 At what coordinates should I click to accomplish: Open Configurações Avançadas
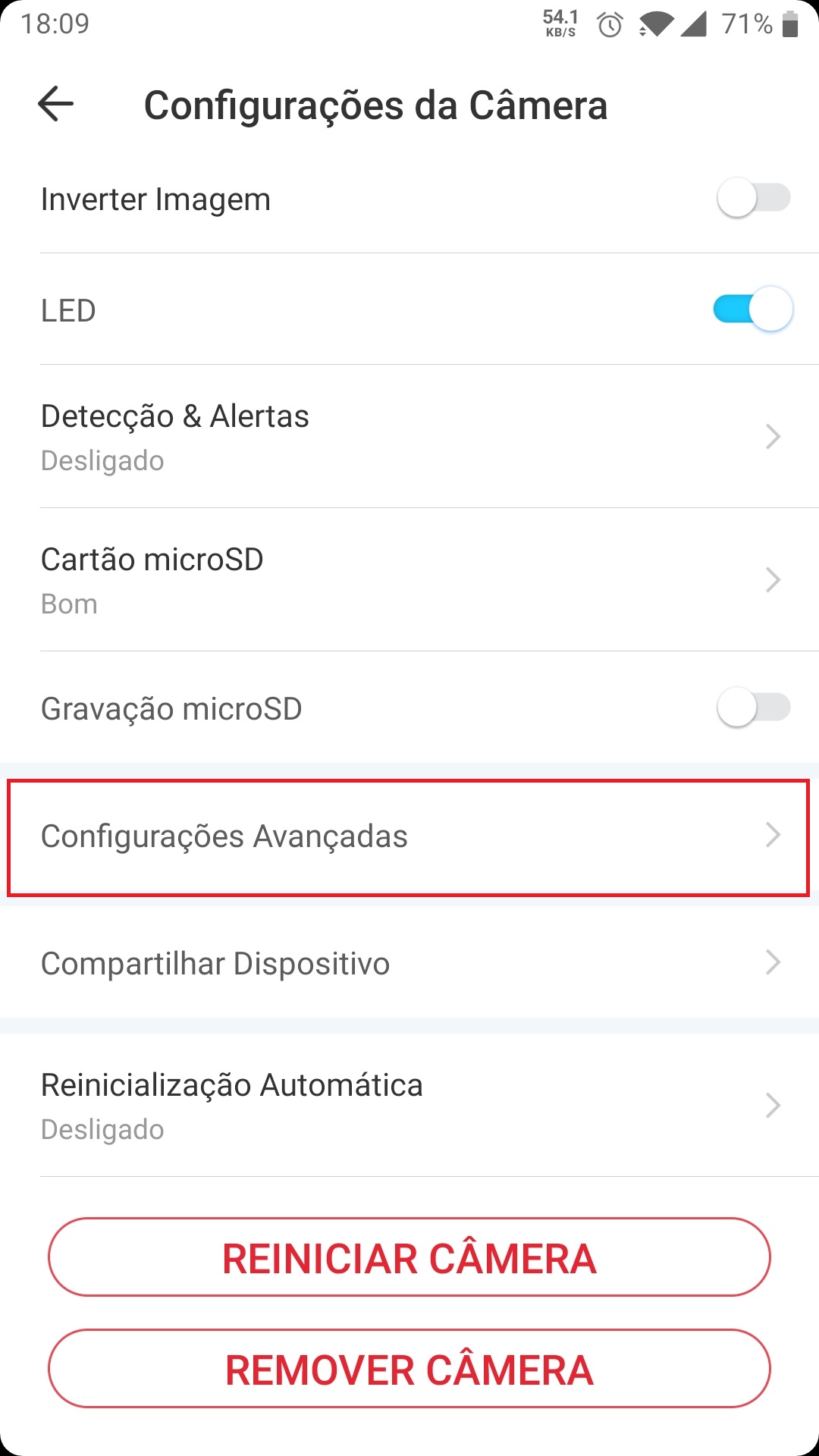point(409,836)
